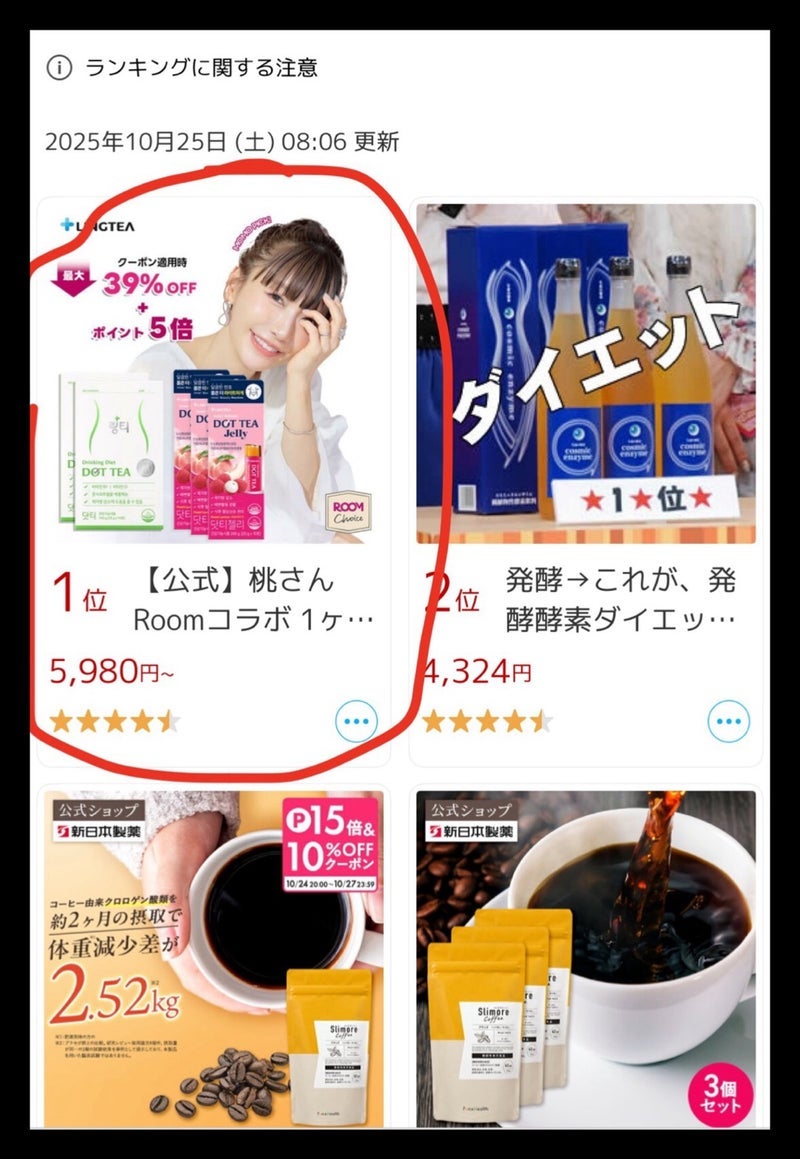Image resolution: width=800 pixels, height=1159 pixels.
Task: View the Slimore coffee 2.52kg product card
Action: tap(212, 958)
